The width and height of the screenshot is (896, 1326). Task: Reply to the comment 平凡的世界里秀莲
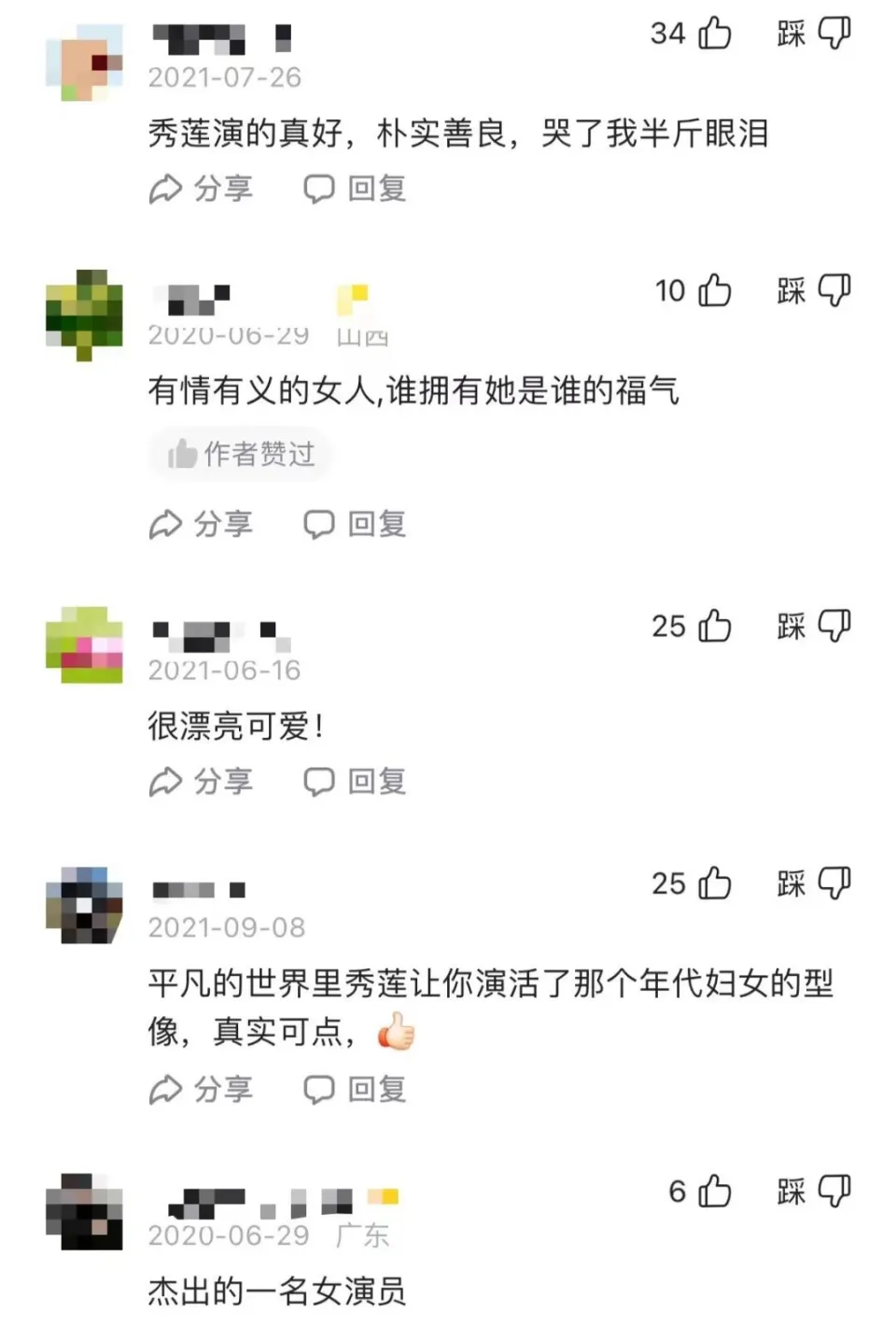[355, 1089]
